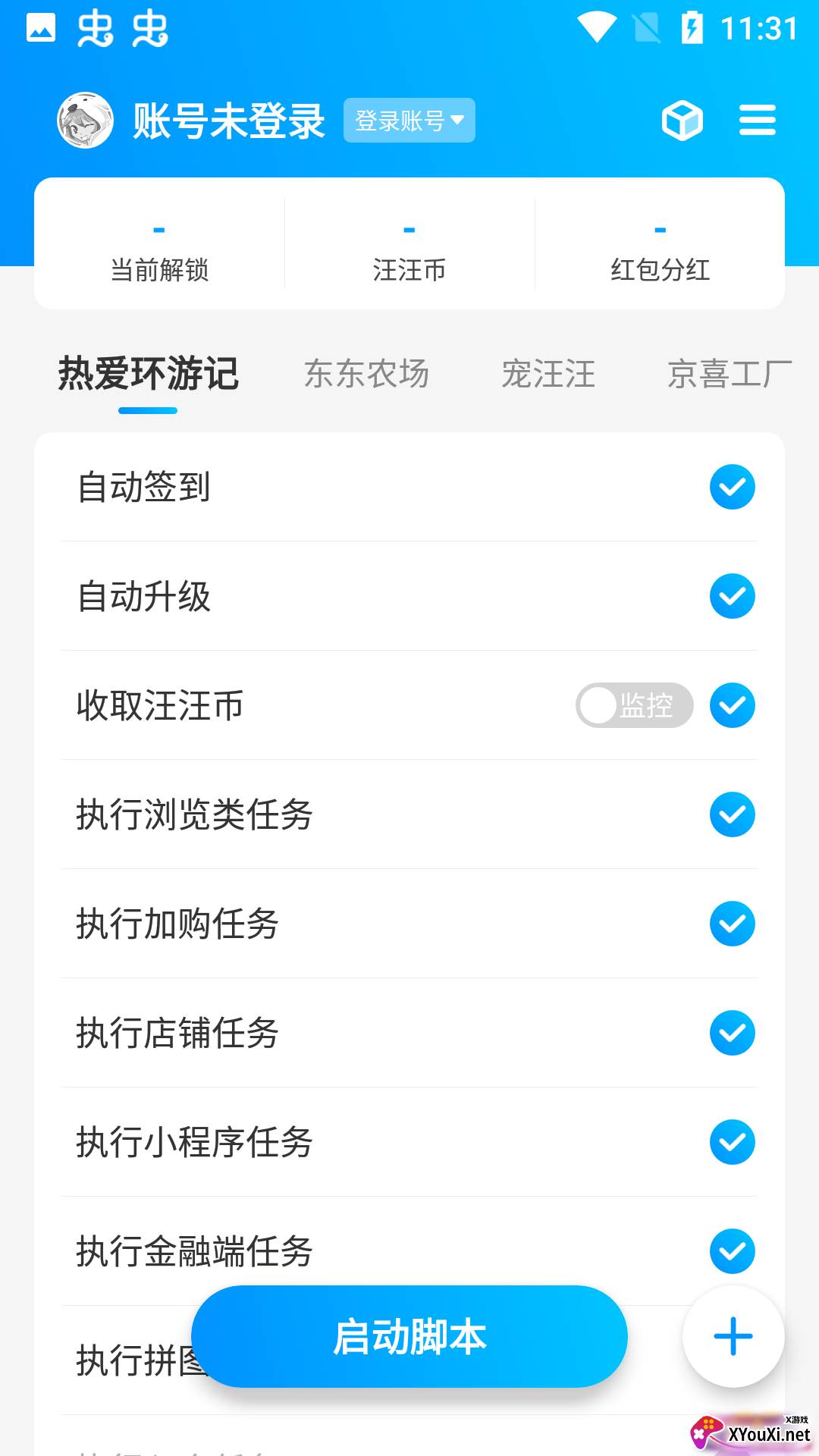
Task: Select the 热爱环游记 tab
Action: click(x=149, y=374)
